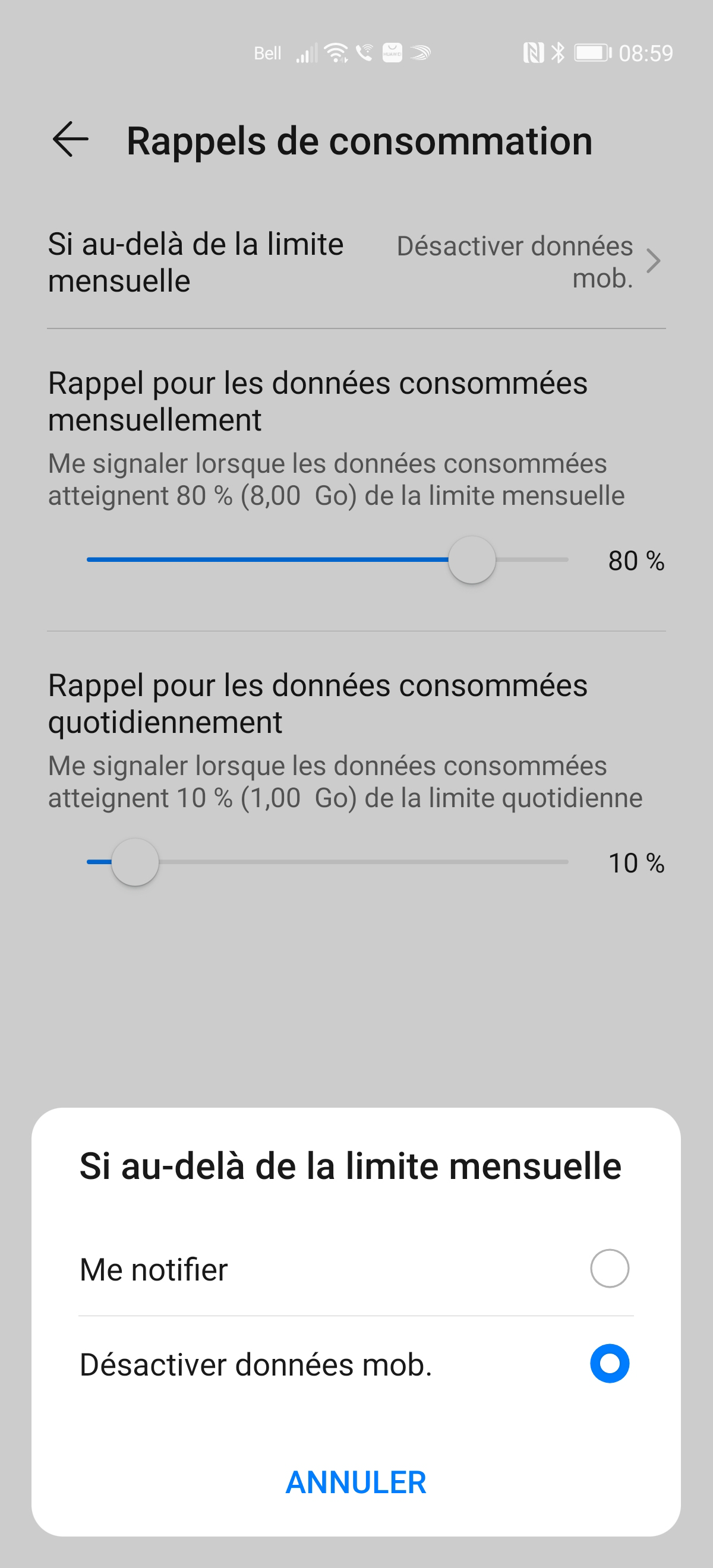Select the Désactiver données mob. radio button
The image size is (713, 1568).
click(x=609, y=1364)
